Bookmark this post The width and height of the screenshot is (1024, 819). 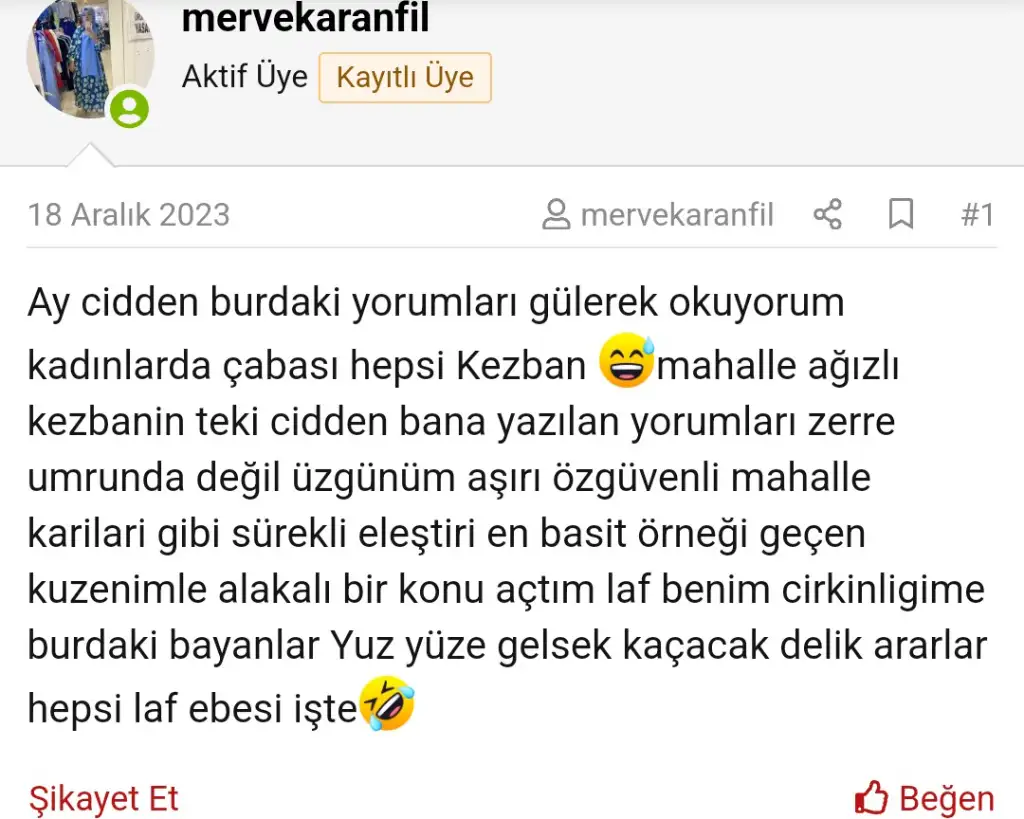point(901,214)
